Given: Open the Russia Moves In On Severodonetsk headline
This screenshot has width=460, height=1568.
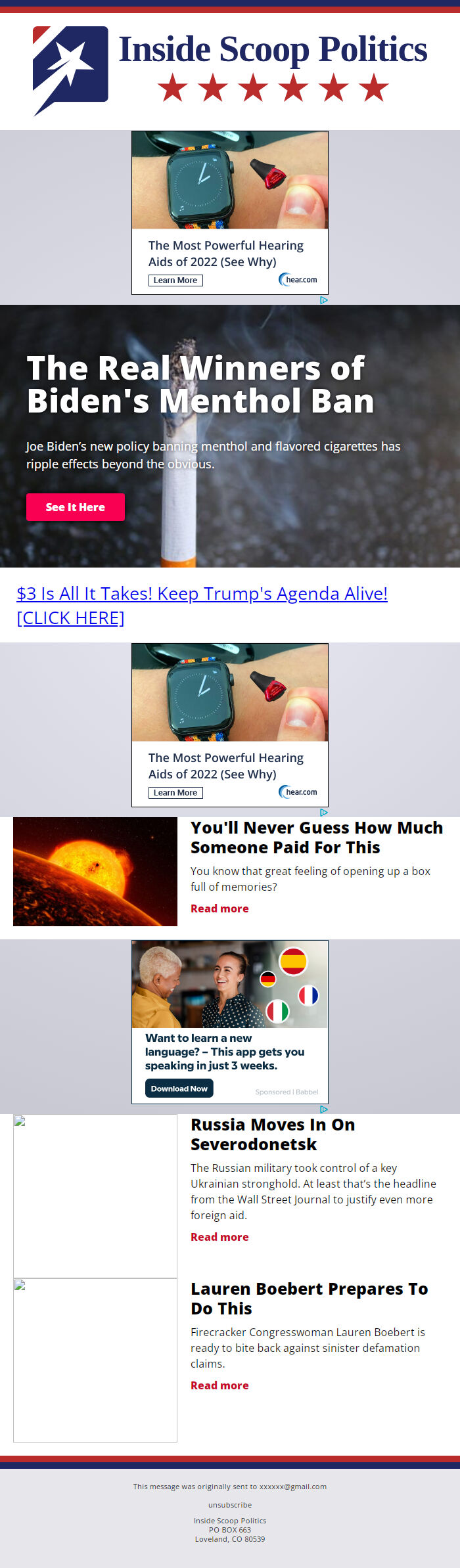Looking at the screenshot, I should (273, 1134).
